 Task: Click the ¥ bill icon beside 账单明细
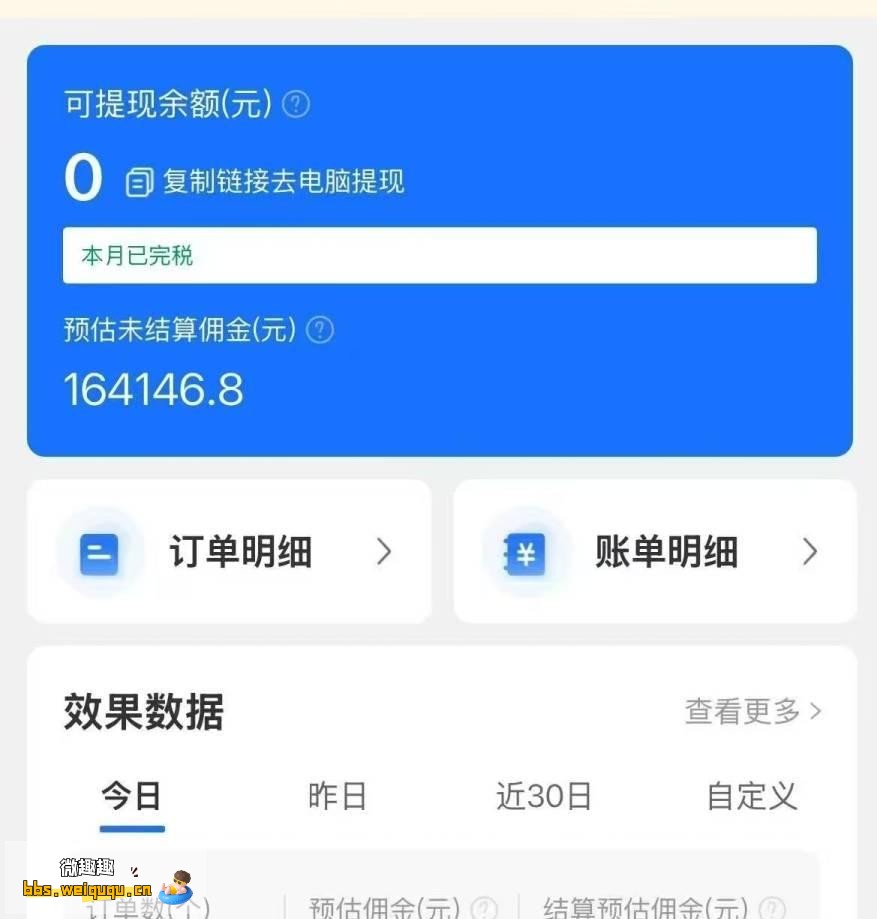tap(524, 551)
